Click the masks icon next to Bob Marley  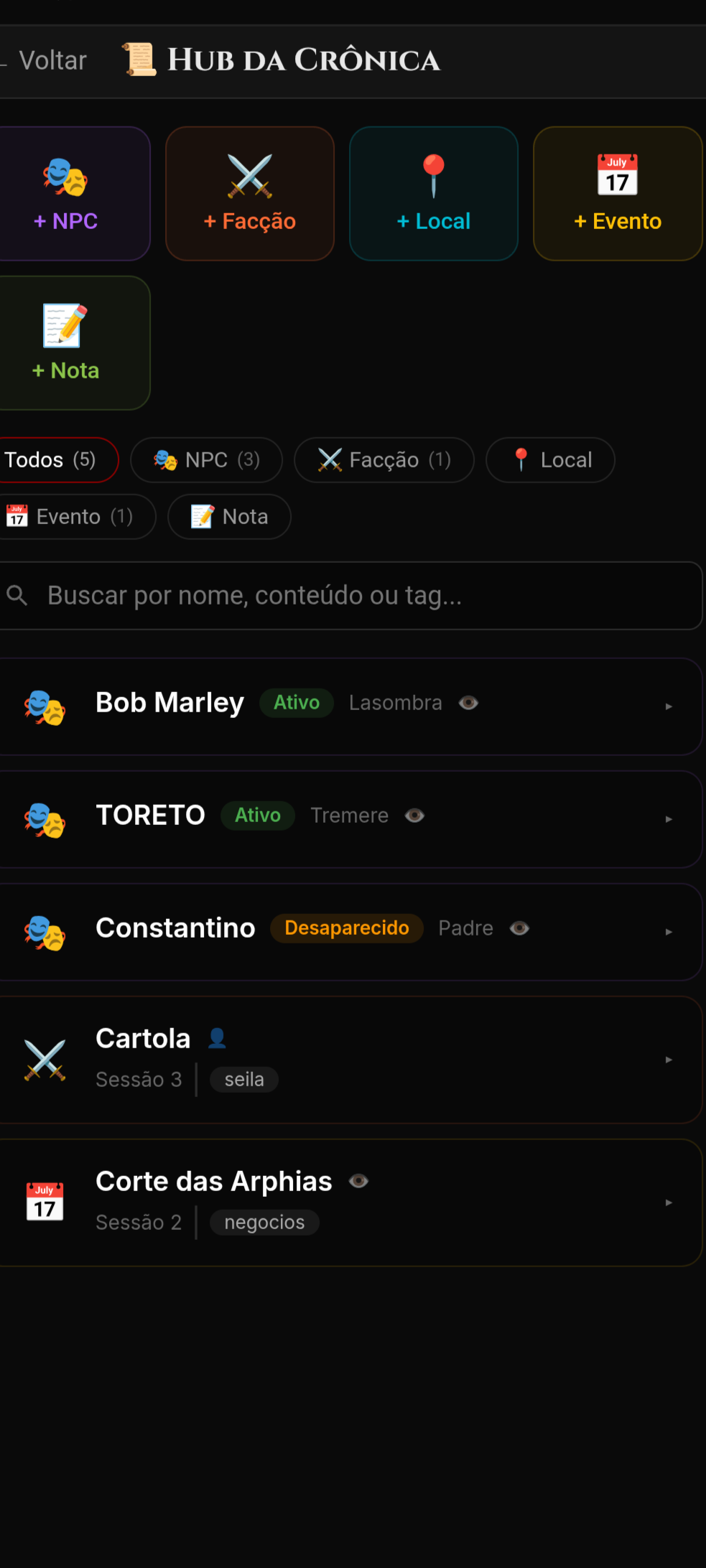point(45,706)
